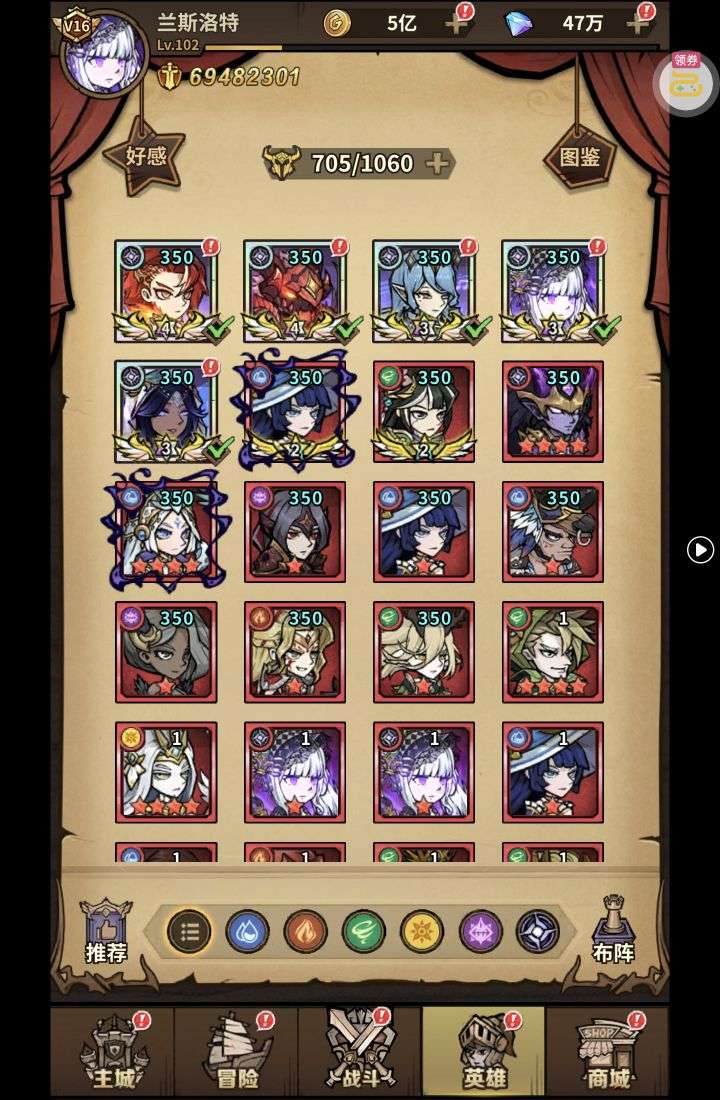Tap the side play arrow button

click(x=701, y=549)
